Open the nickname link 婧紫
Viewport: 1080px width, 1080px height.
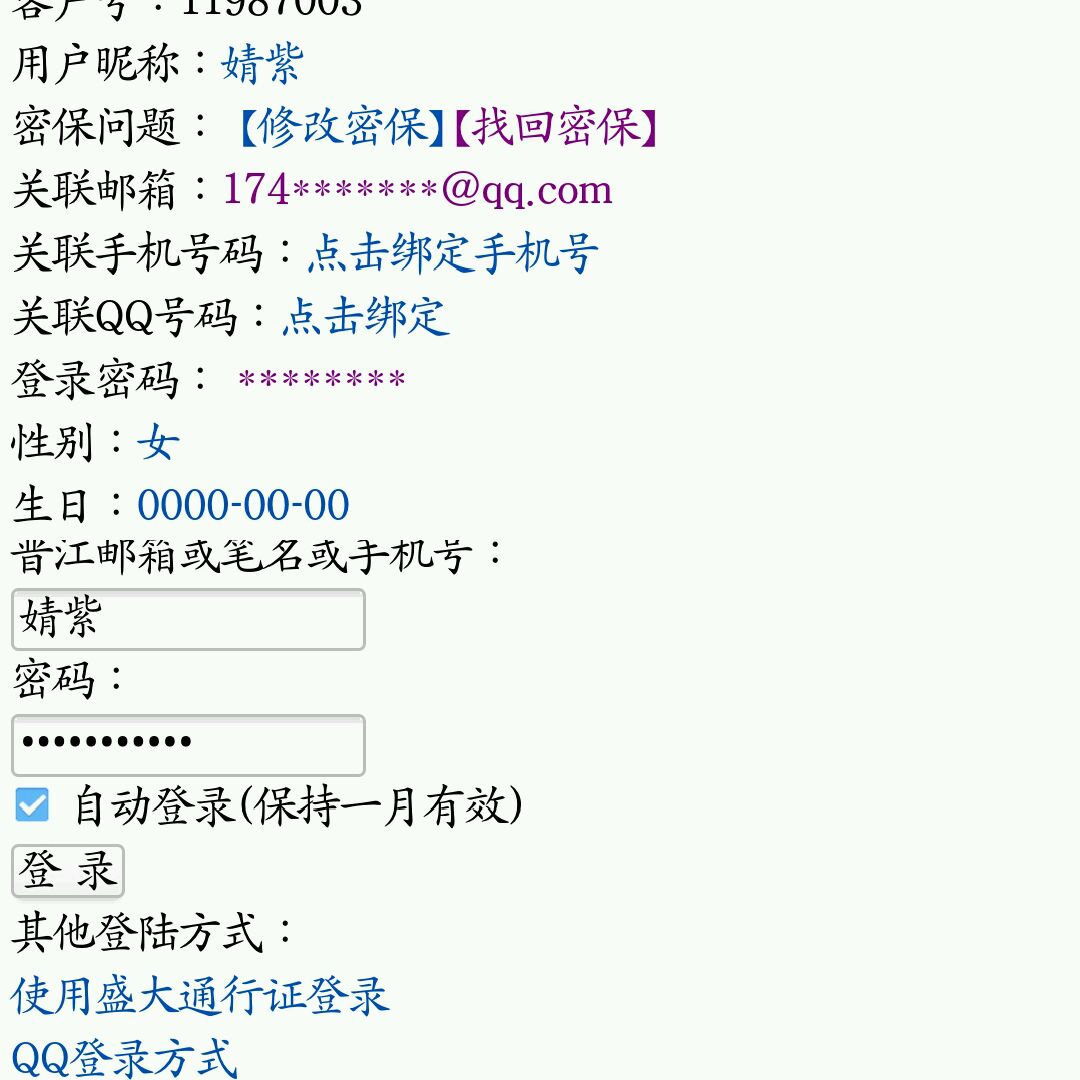[262, 65]
